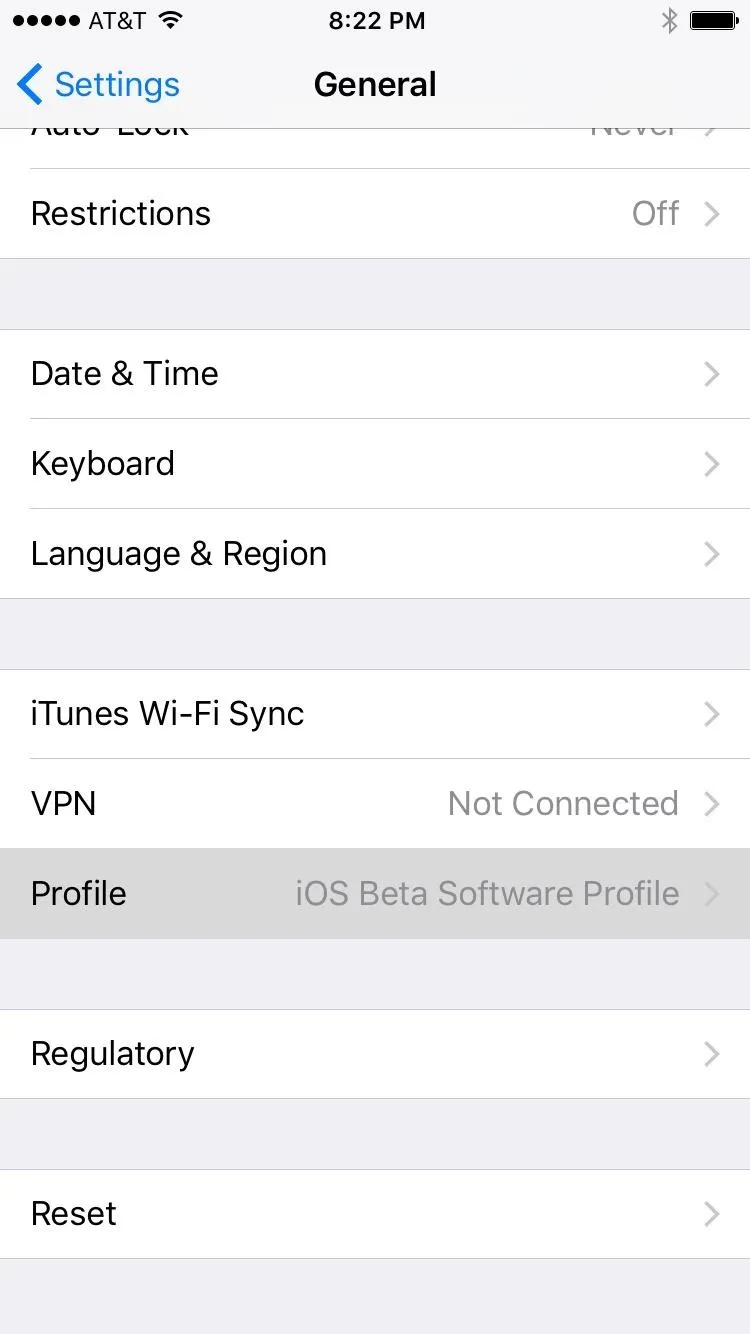Go back to Settings
This screenshot has width=750, height=1334.
pos(98,85)
